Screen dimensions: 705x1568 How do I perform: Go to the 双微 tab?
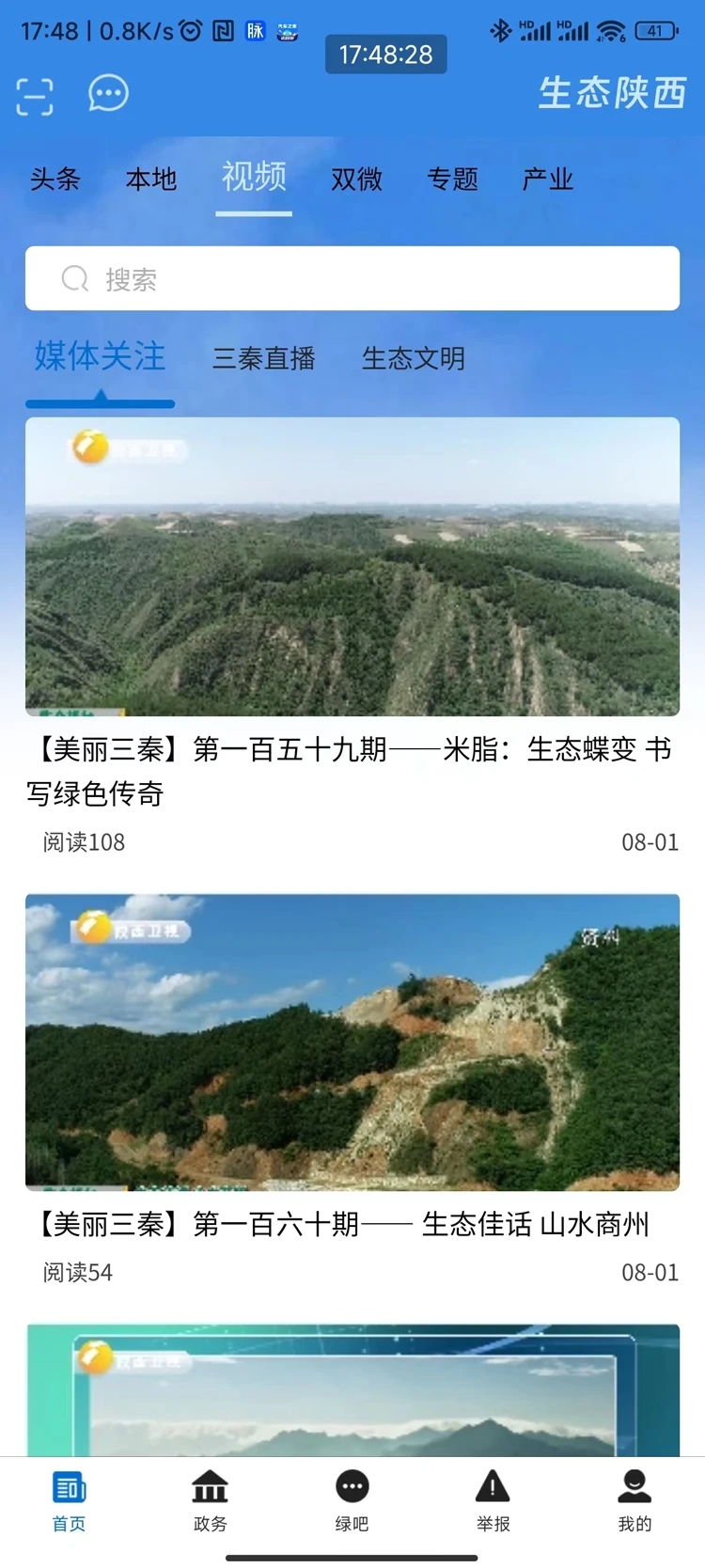click(356, 179)
